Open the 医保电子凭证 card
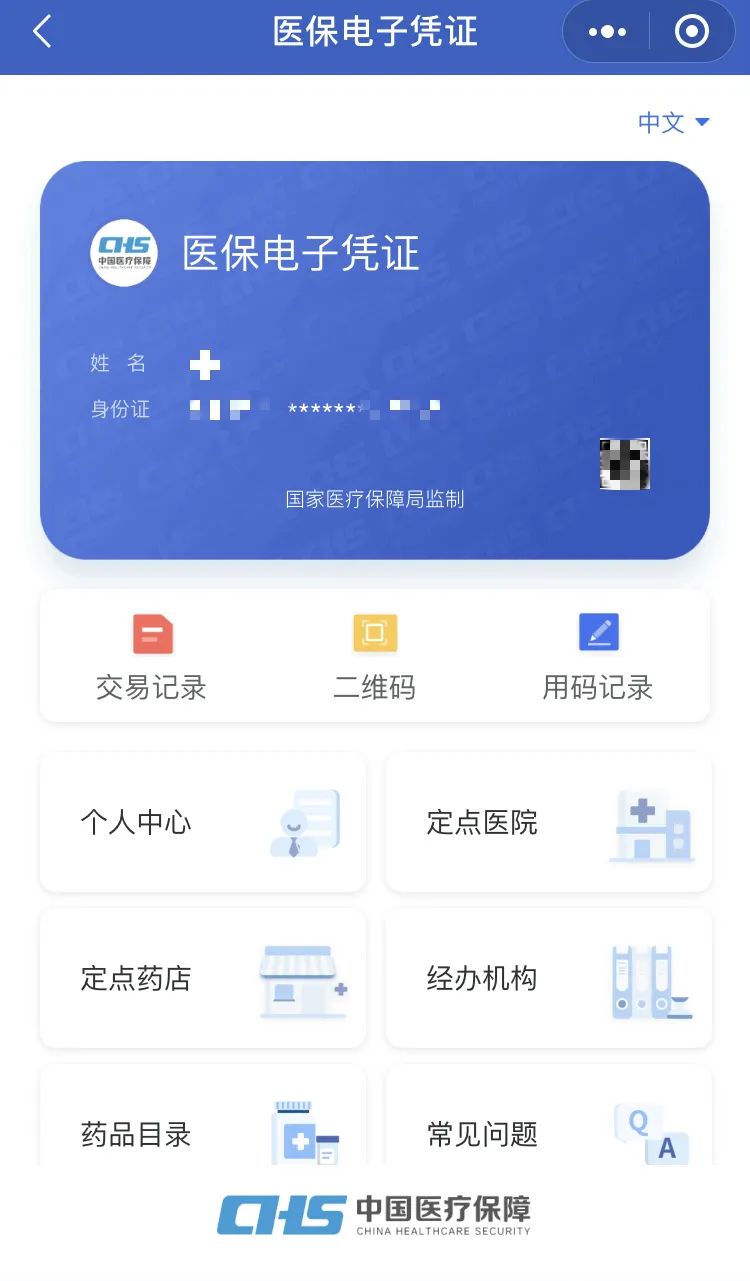The height and width of the screenshot is (1281, 750). [x=375, y=360]
